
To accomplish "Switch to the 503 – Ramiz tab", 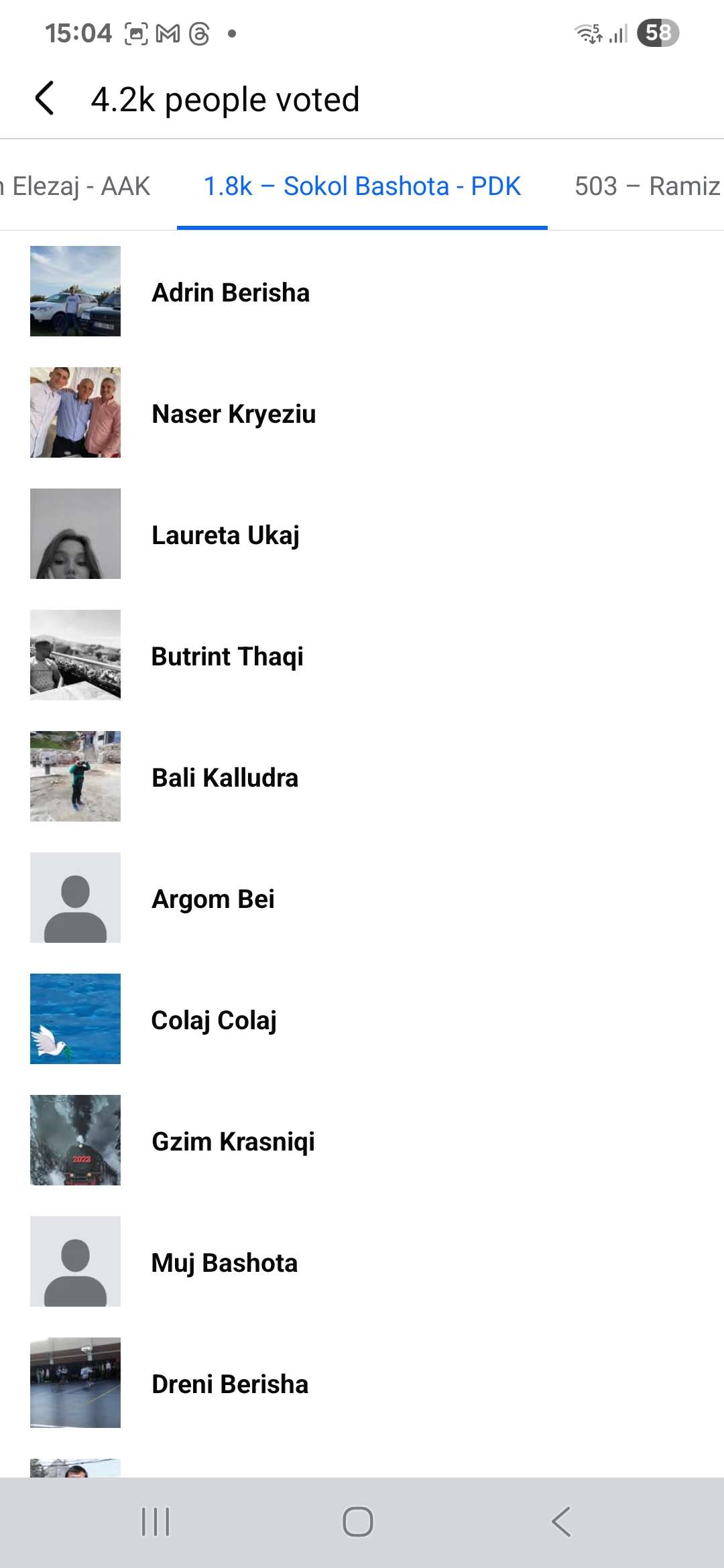I will [646, 186].
